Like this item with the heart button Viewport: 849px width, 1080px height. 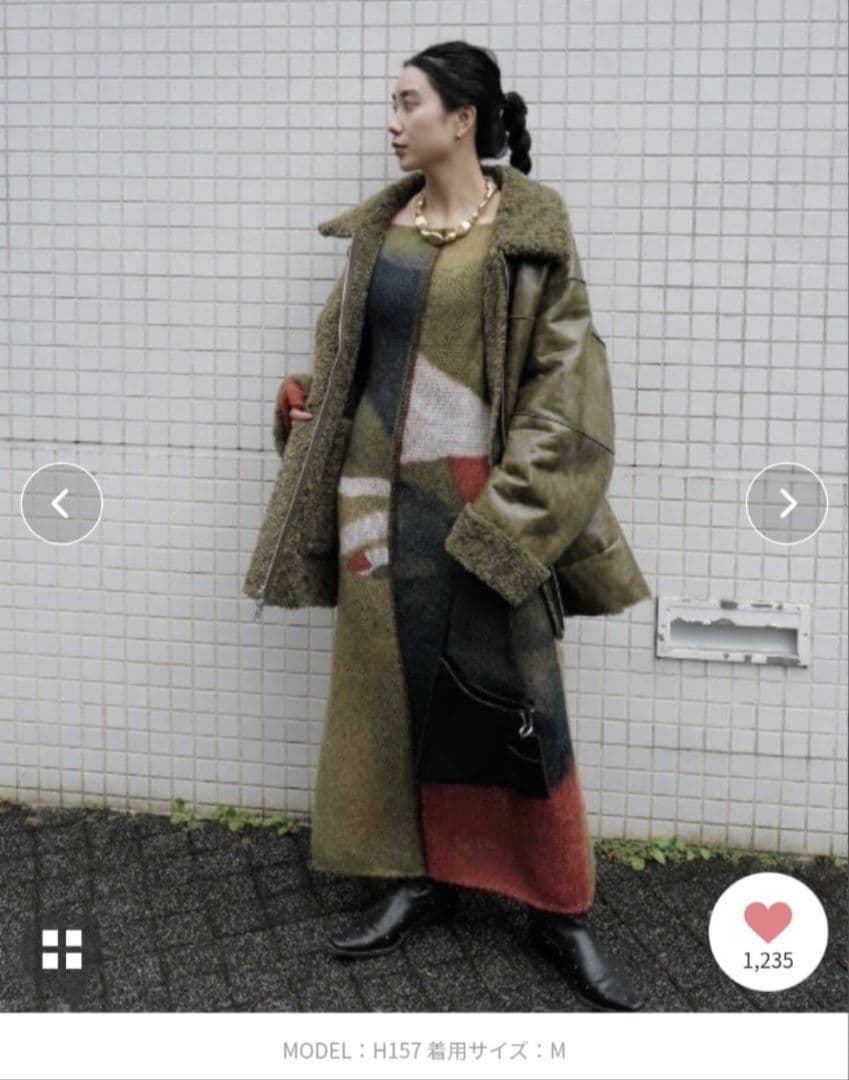768,930
